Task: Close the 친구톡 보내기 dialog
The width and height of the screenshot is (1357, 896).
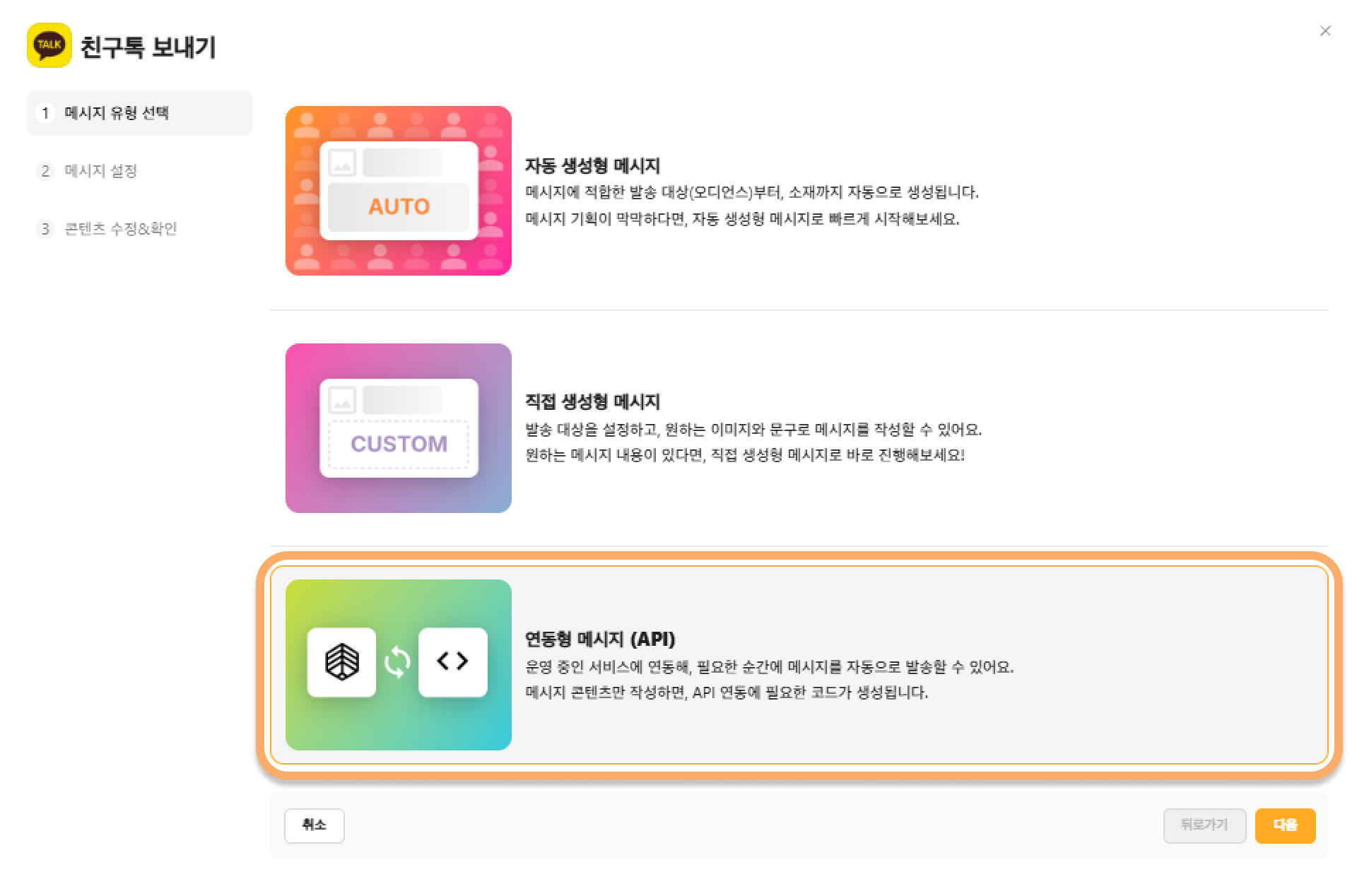Action: [1325, 31]
